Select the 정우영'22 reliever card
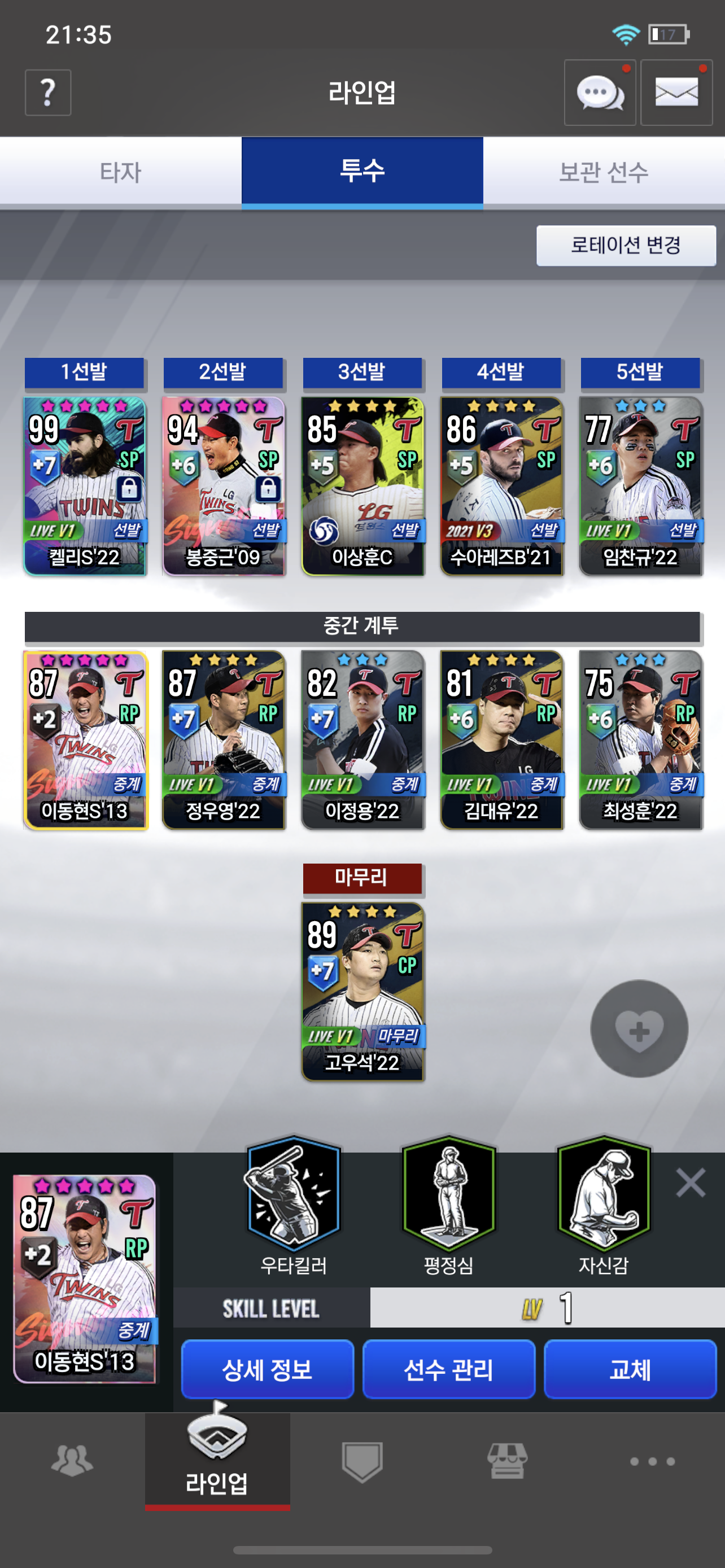The image size is (725, 1568). click(x=224, y=739)
